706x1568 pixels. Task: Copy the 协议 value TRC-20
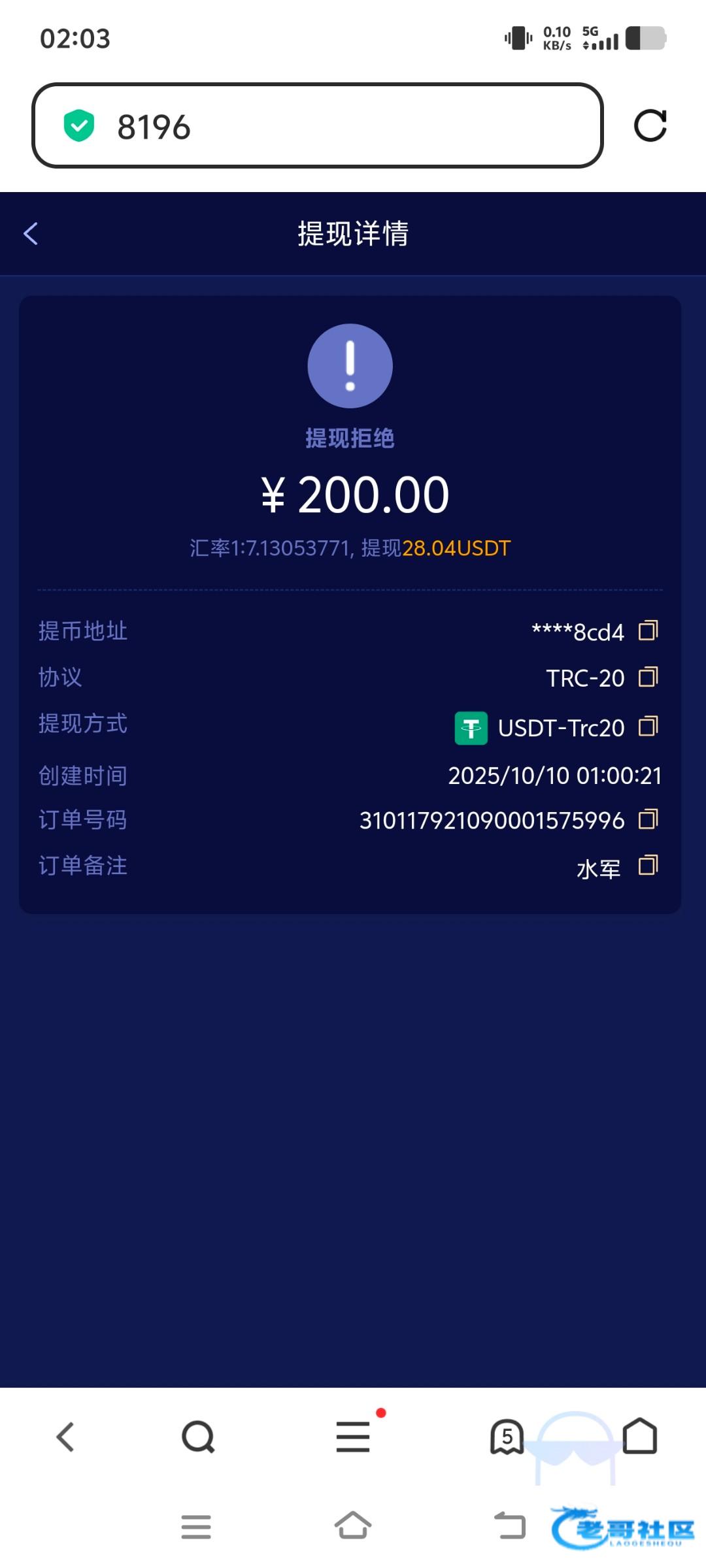coord(648,677)
